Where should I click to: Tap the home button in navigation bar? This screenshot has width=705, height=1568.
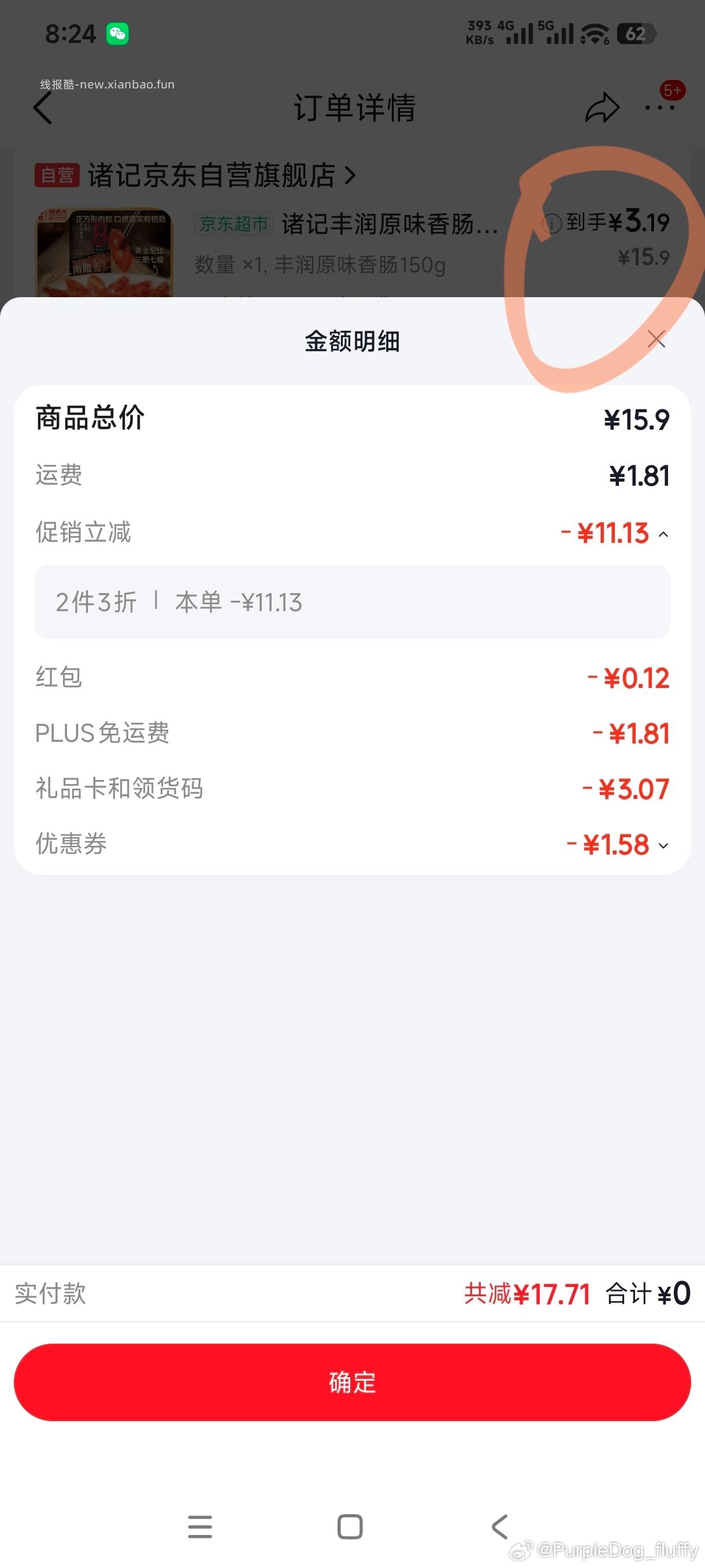pyautogui.click(x=348, y=1526)
